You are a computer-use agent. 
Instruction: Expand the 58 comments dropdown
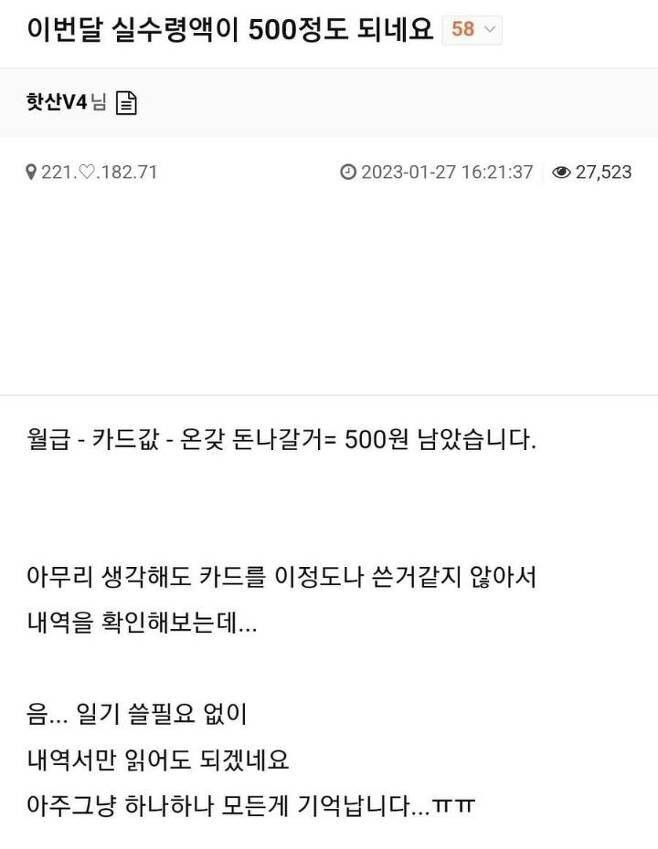[x=472, y=29]
